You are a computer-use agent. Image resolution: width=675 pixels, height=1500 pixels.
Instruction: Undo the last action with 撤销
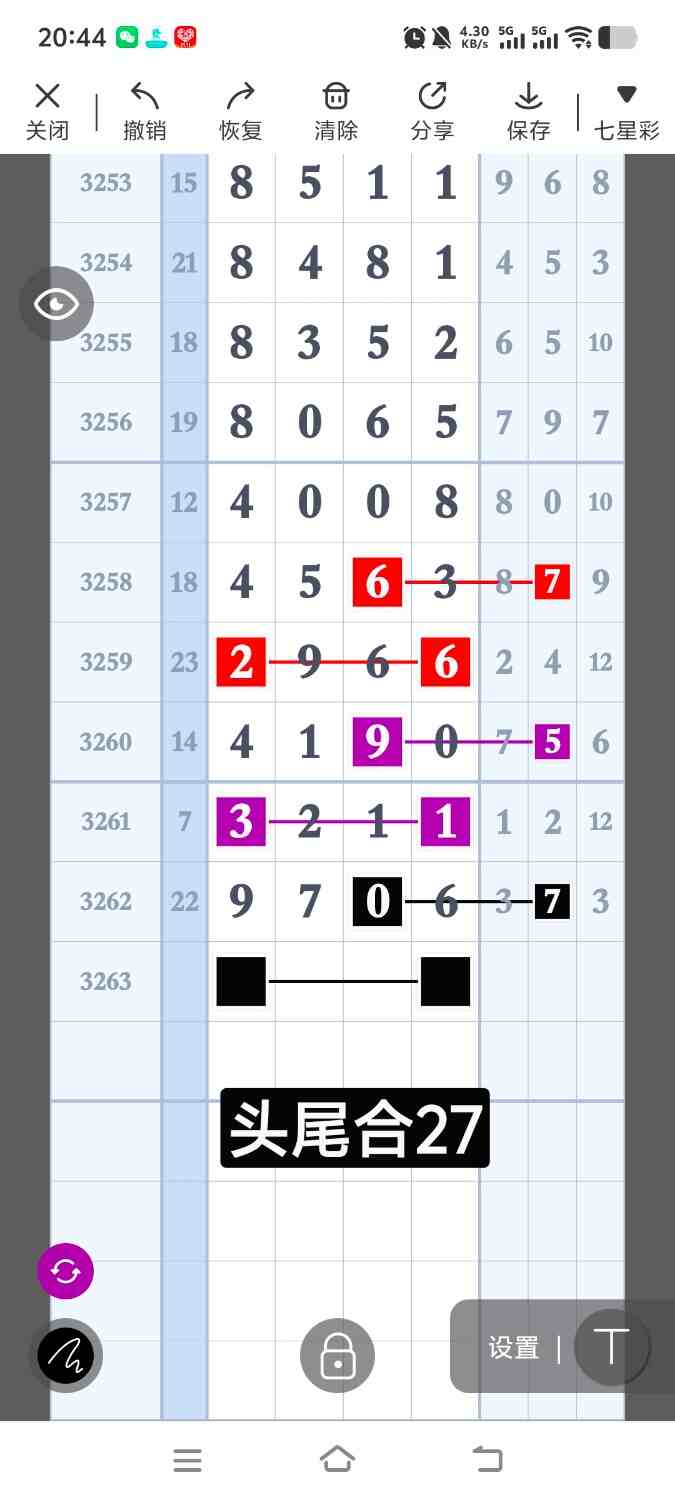click(x=144, y=111)
